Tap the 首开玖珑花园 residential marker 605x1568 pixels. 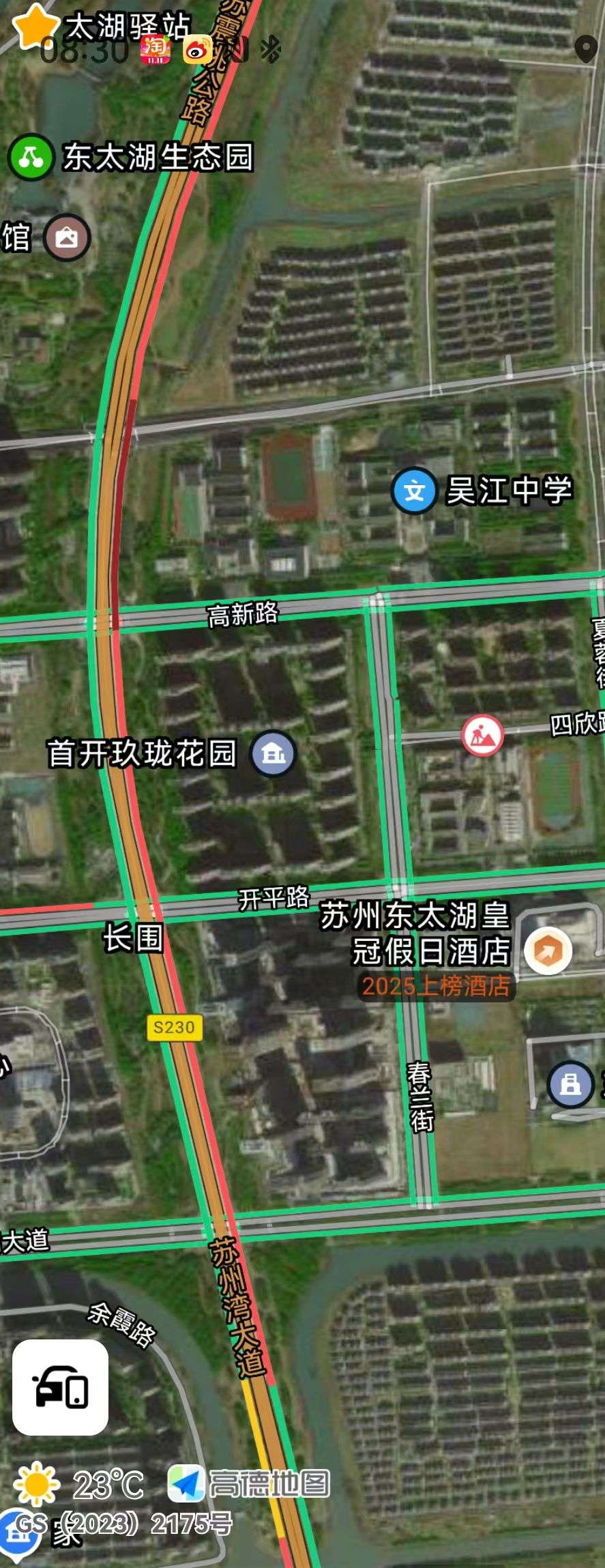click(x=274, y=754)
